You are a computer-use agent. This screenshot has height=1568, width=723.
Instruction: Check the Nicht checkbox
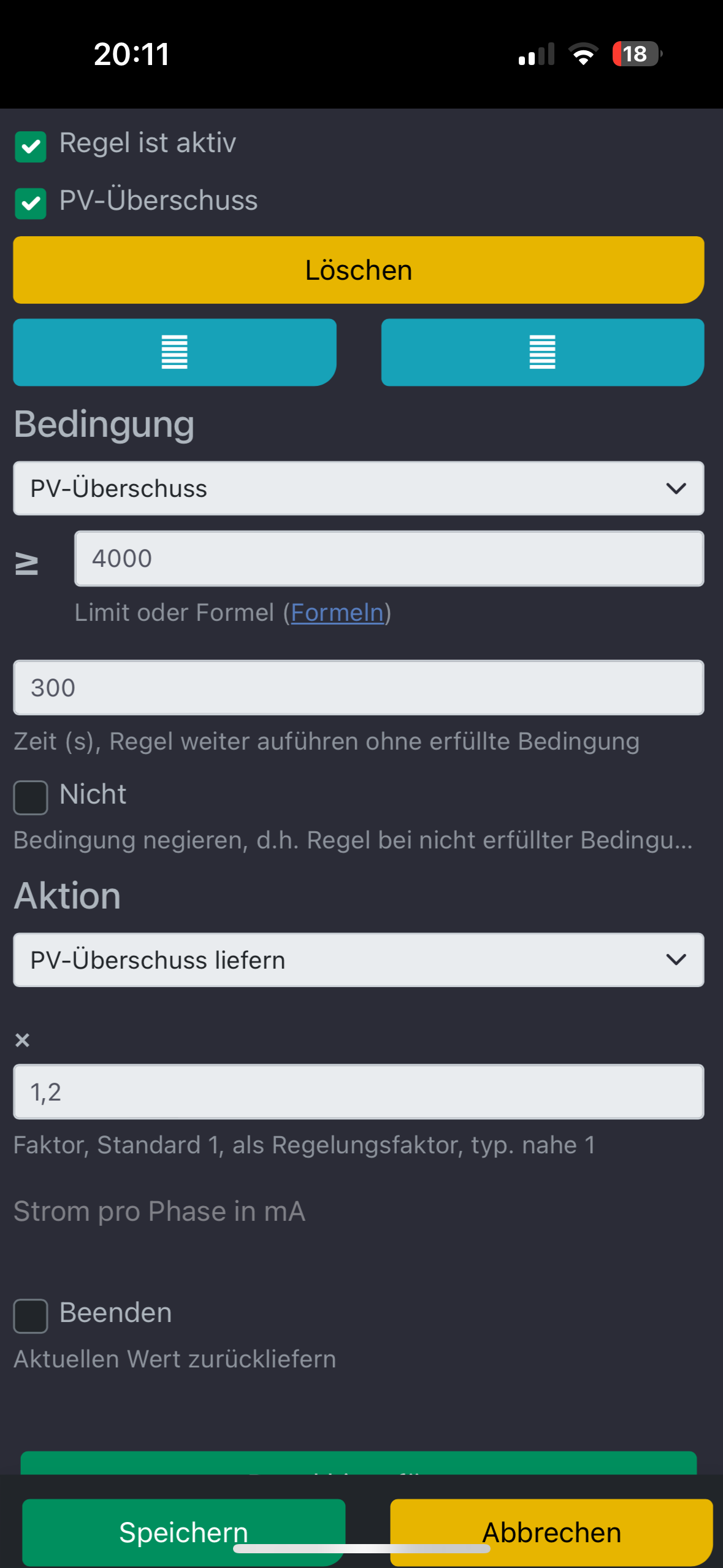coord(31,797)
